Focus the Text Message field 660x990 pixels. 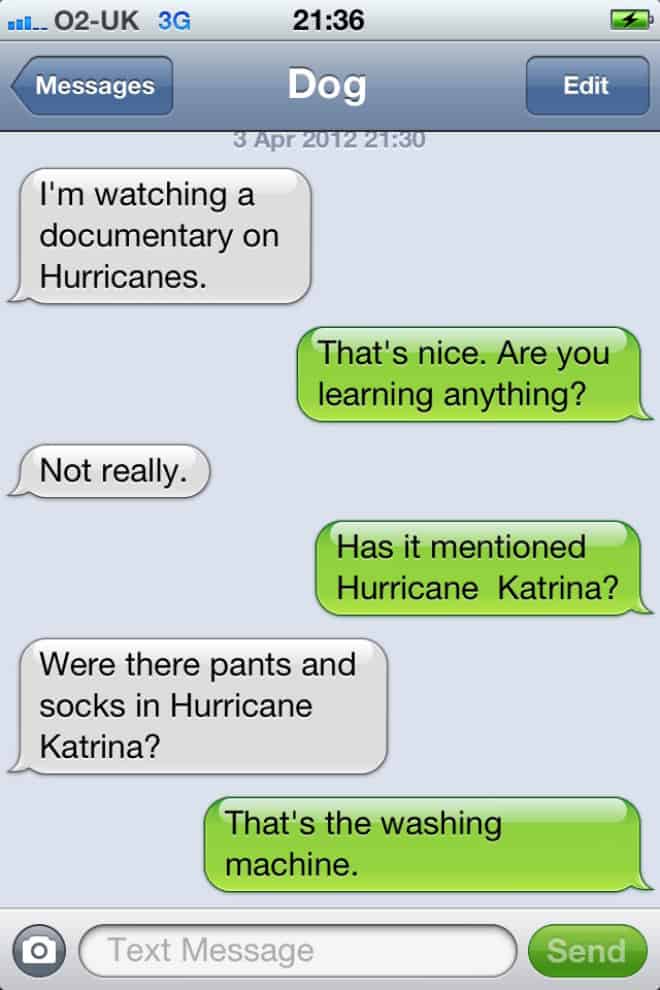pyautogui.click(x=296, y=949)
